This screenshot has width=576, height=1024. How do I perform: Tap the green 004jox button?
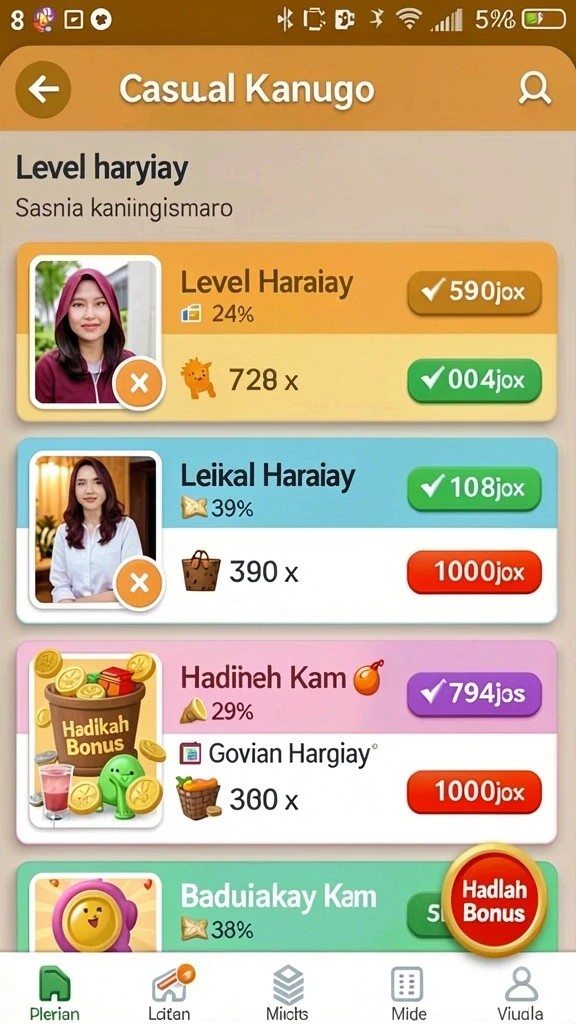click(x=475, y=380)
